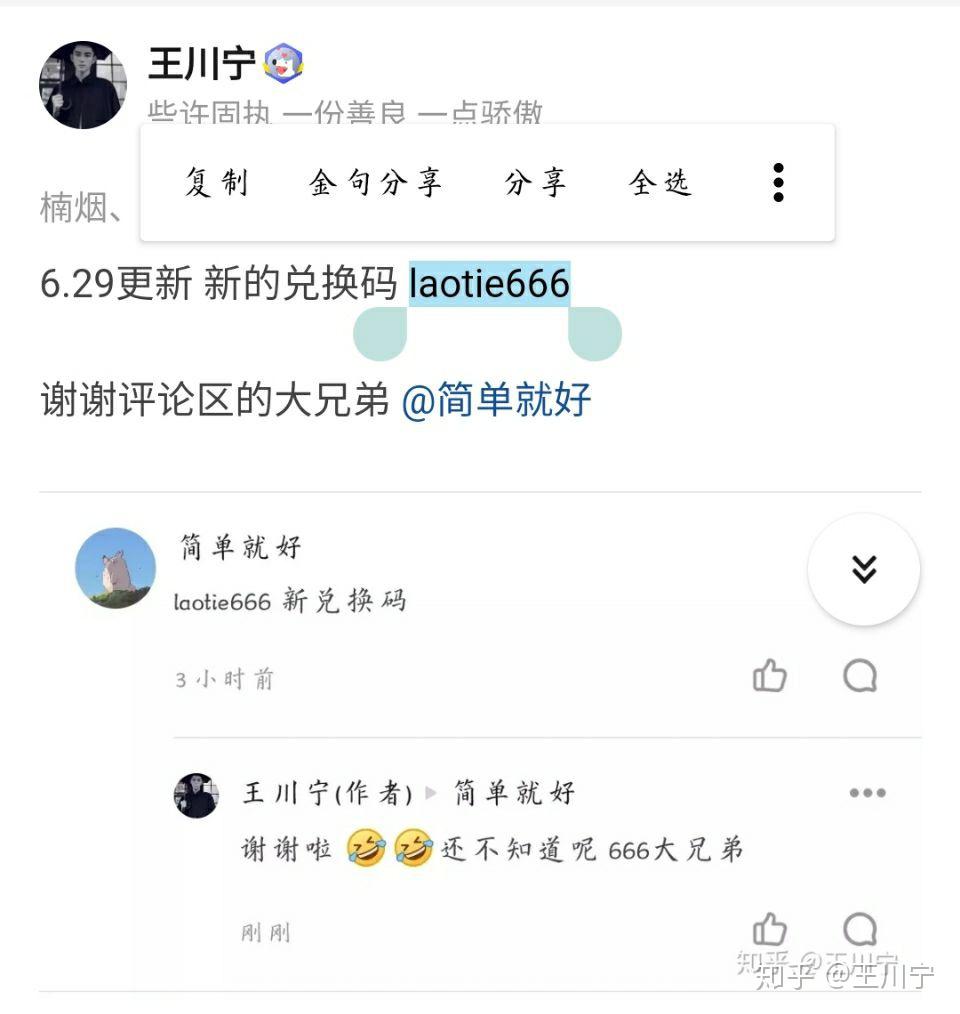View commenter 简单就好's avatar profile
The width and height of the screenshot is (960, 1014).
(x=116, y=567)
